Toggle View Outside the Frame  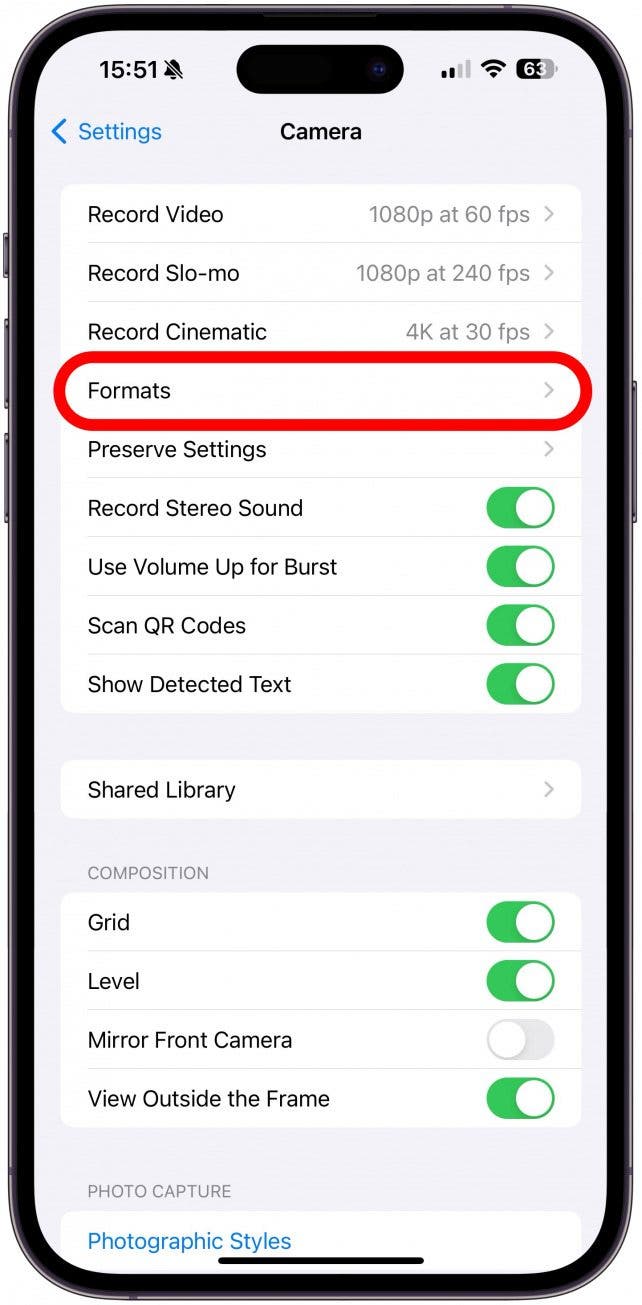point(520,1099)
